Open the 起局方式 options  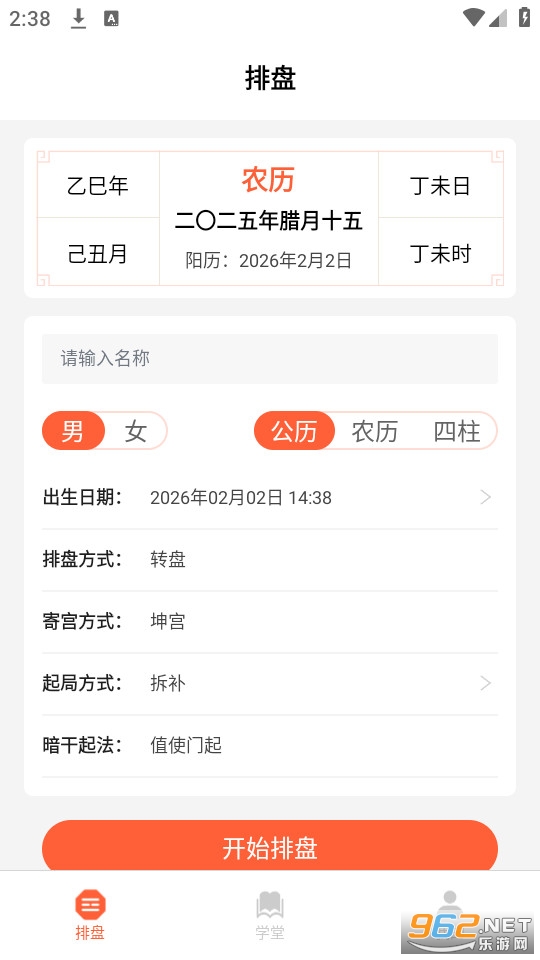269,683
